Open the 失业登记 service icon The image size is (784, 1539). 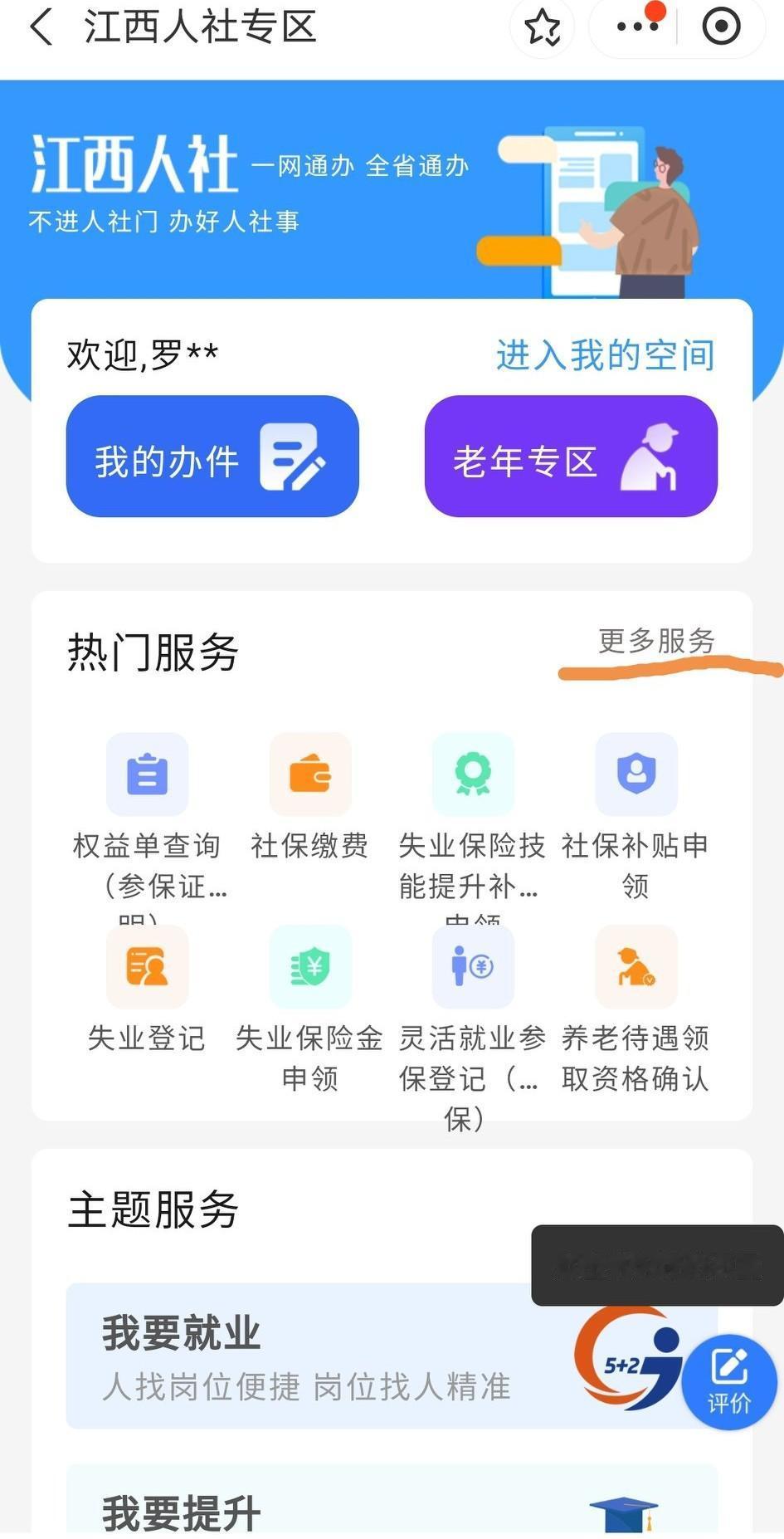coord(147,967)
